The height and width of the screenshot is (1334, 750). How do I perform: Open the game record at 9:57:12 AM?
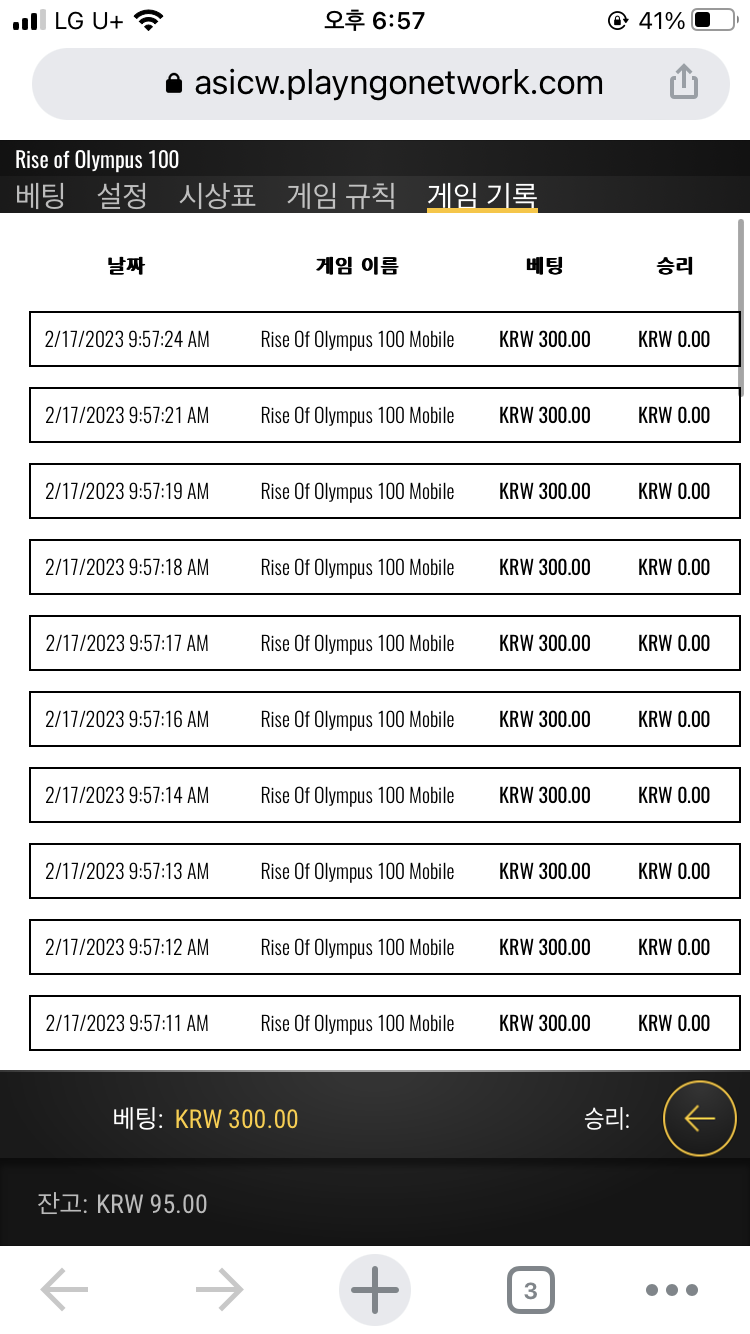385,947
